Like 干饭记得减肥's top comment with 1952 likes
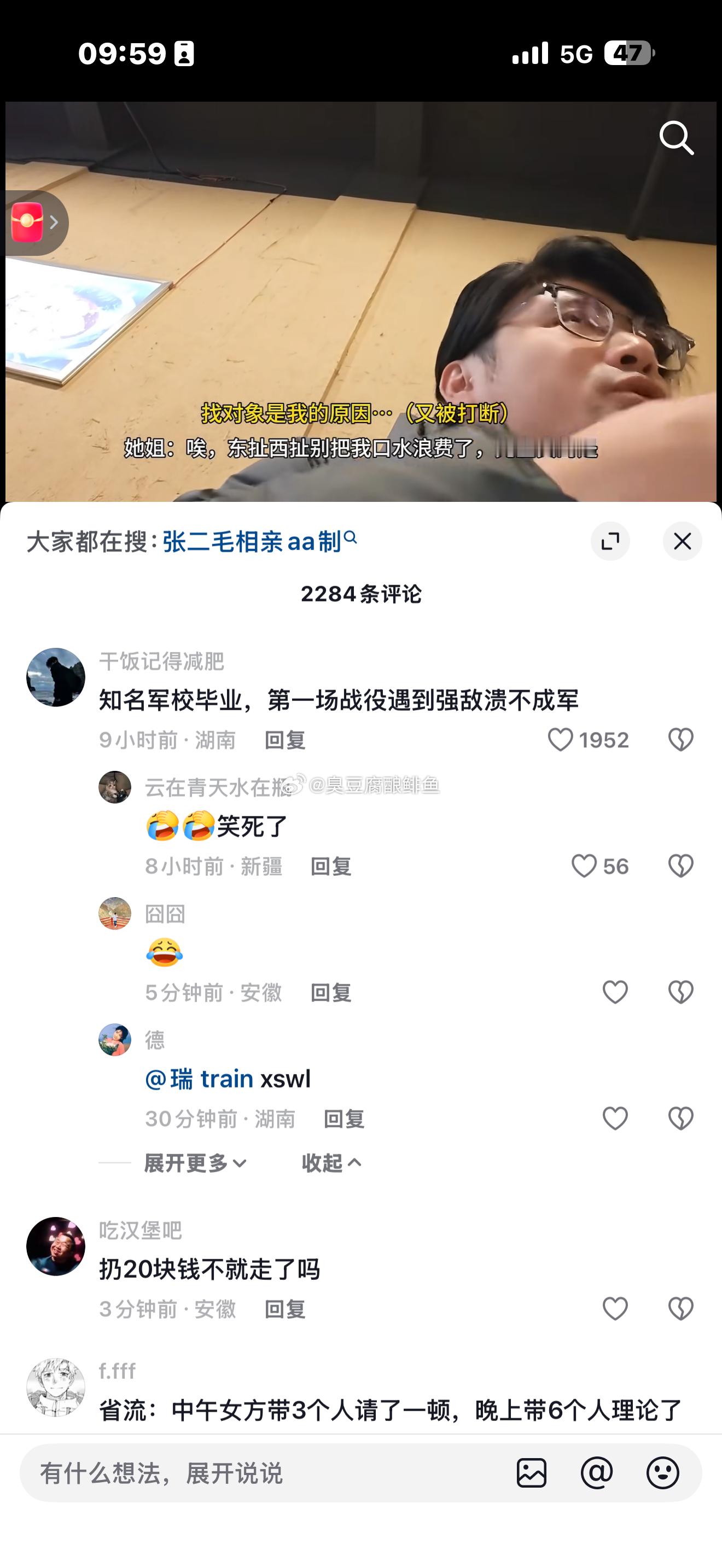722x1568 pixels. pos(562,740)
